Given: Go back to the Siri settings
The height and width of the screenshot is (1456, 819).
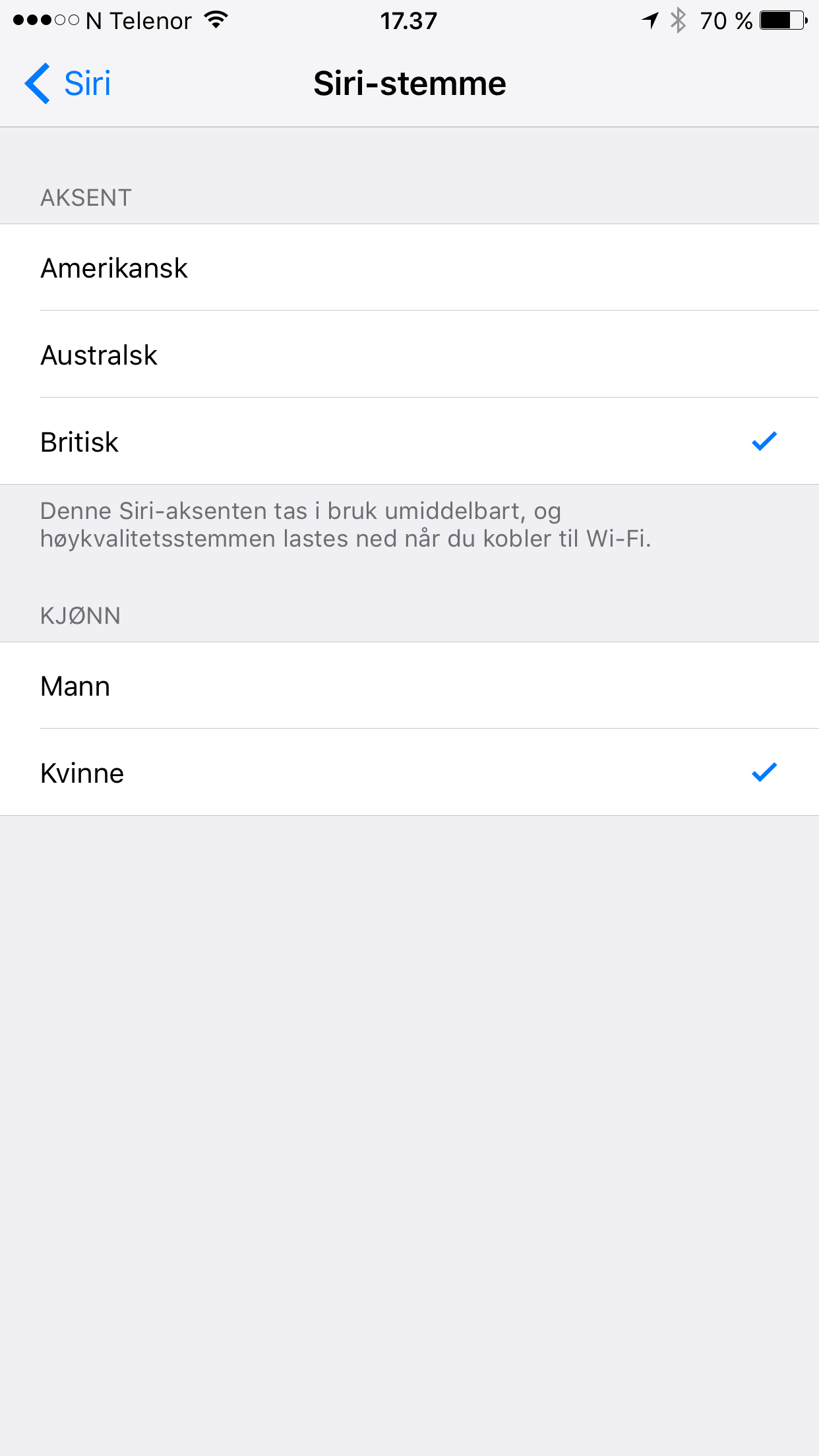Looking at the screenshot, I should [x=68, y=84].
